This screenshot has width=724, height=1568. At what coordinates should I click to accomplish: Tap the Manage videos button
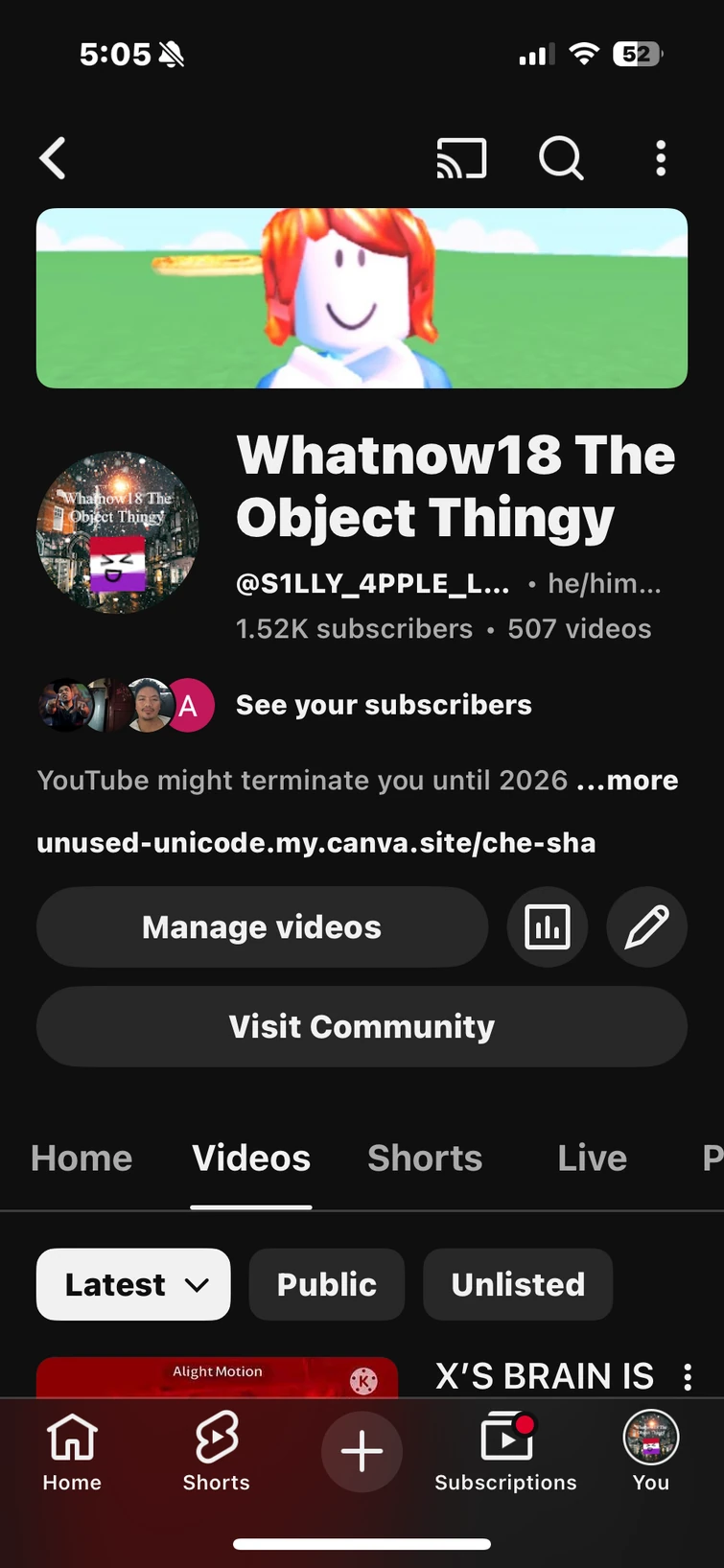(x=262, y=927)
